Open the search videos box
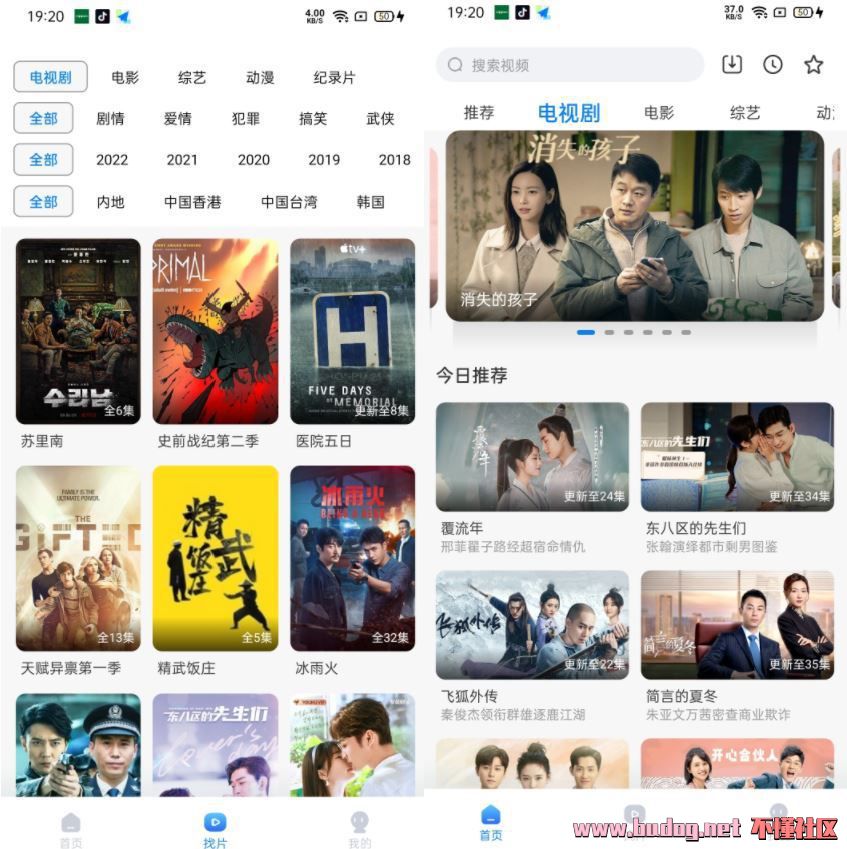The height and width of the screenshot is (849, 847). click(x=570, y=65)
